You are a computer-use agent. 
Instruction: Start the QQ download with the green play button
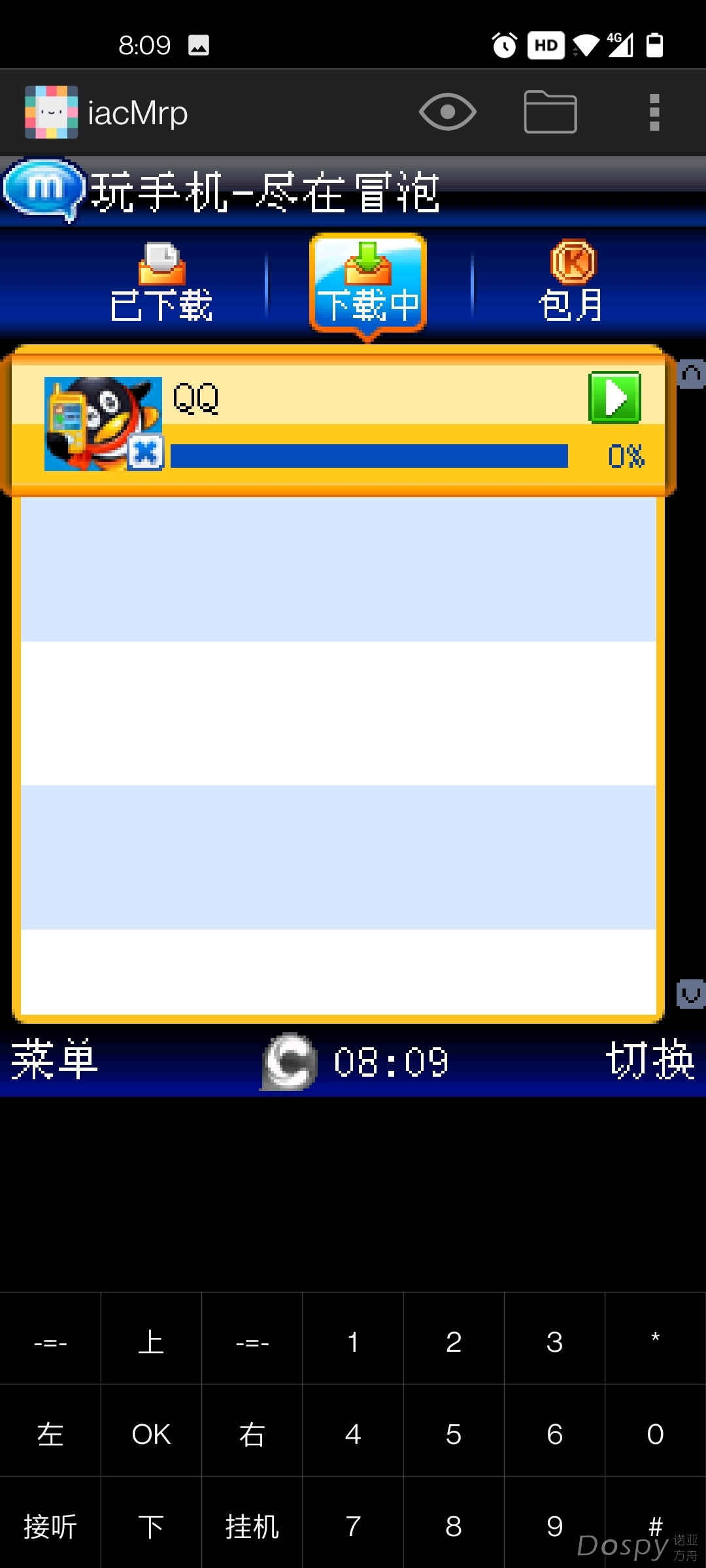click(614, 397)
